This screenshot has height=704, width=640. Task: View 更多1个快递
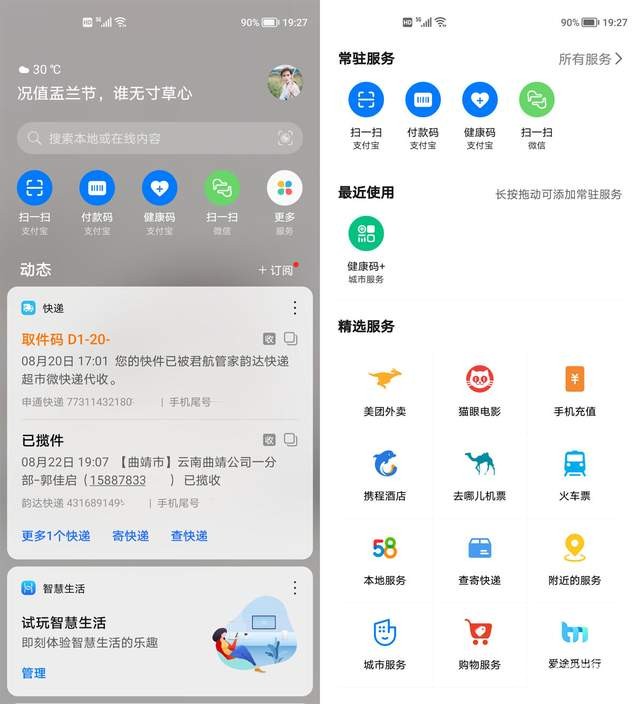[56, 536]
